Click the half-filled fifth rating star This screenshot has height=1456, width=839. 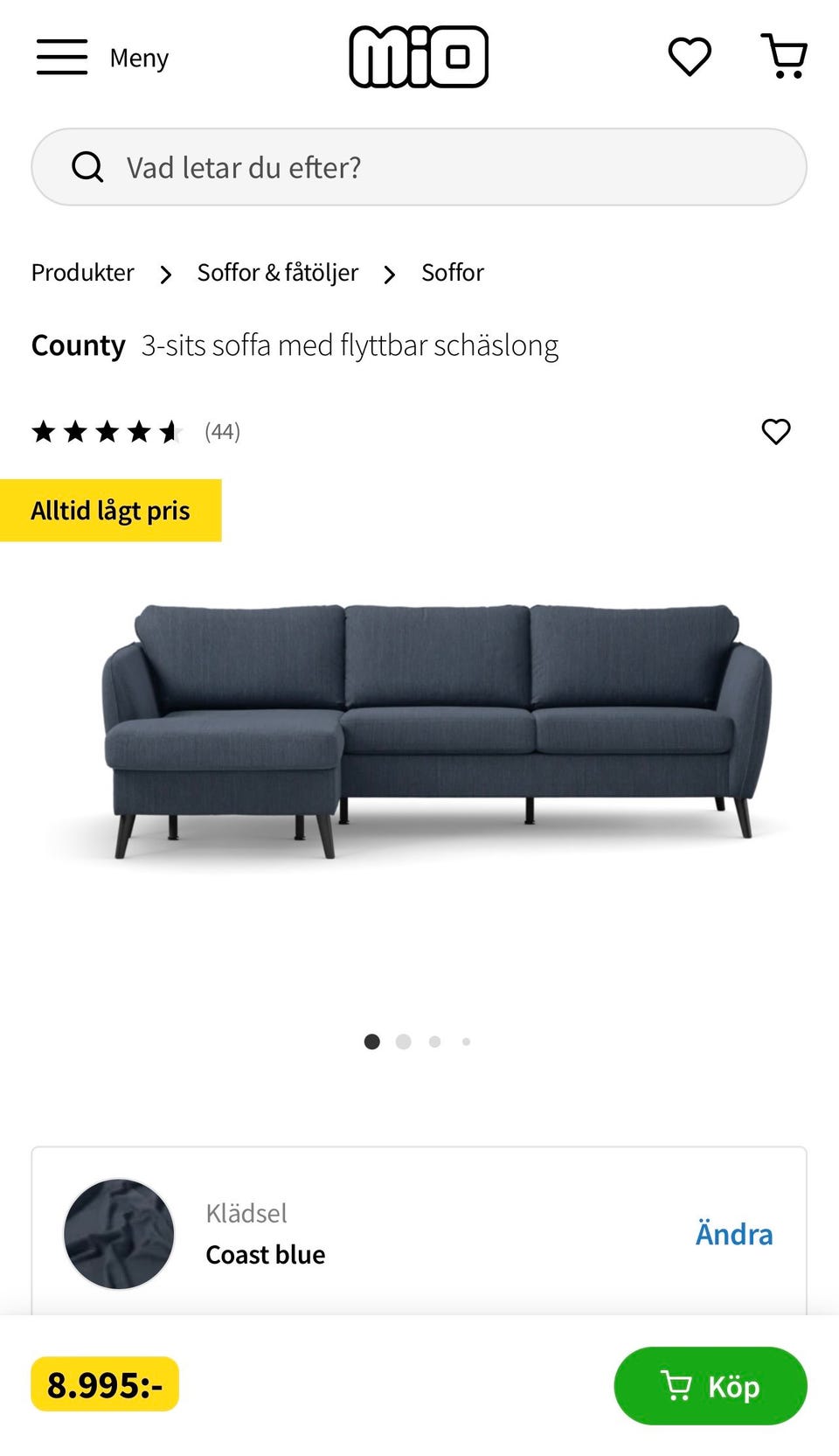click(x=171, y=431)
